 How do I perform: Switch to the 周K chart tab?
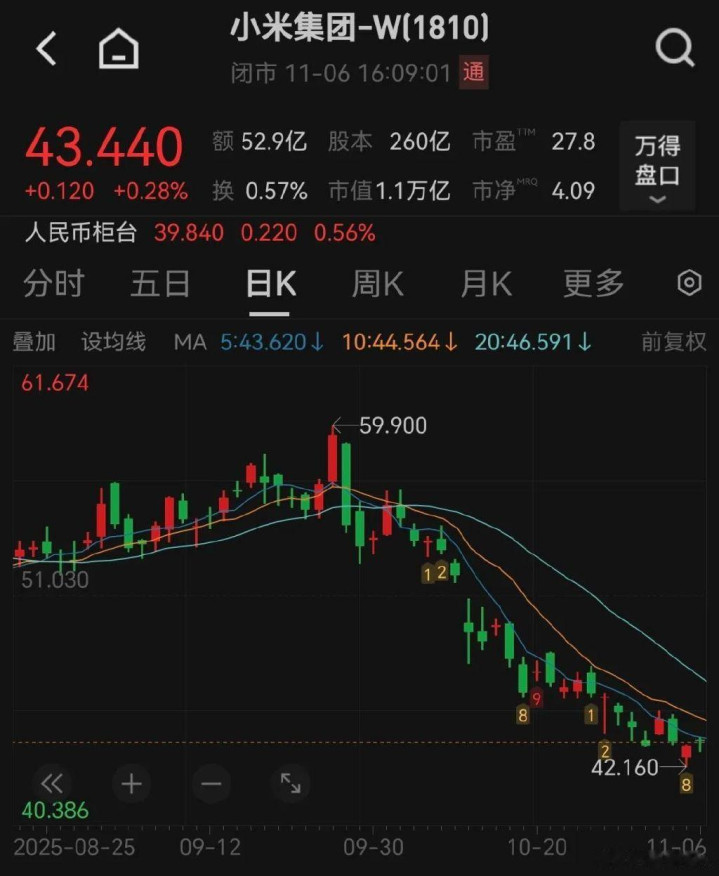point(378,284)
